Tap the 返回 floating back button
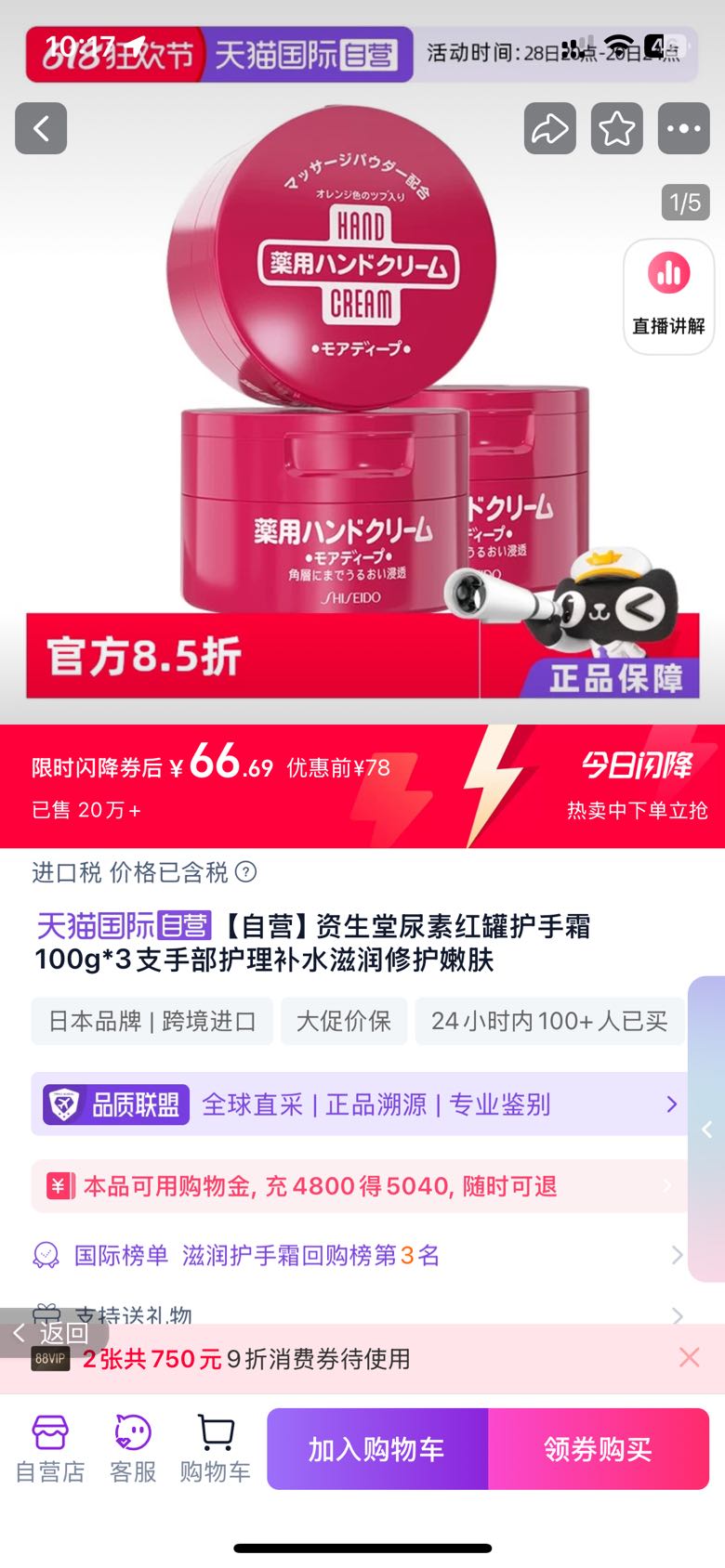The image size is (725, 1568). tap(54, 1333)
